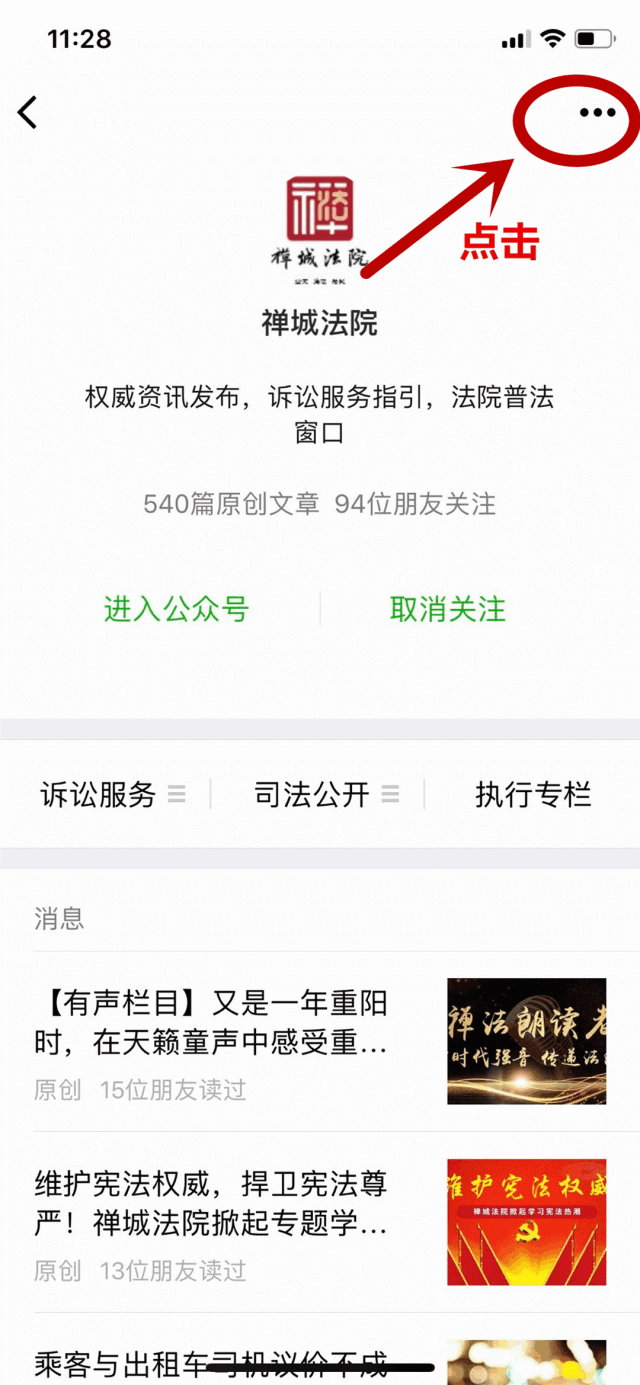This screenshot has width=640, height=1385.
Task: Unfollow via 取消关注
Action: tap(448, 609)
